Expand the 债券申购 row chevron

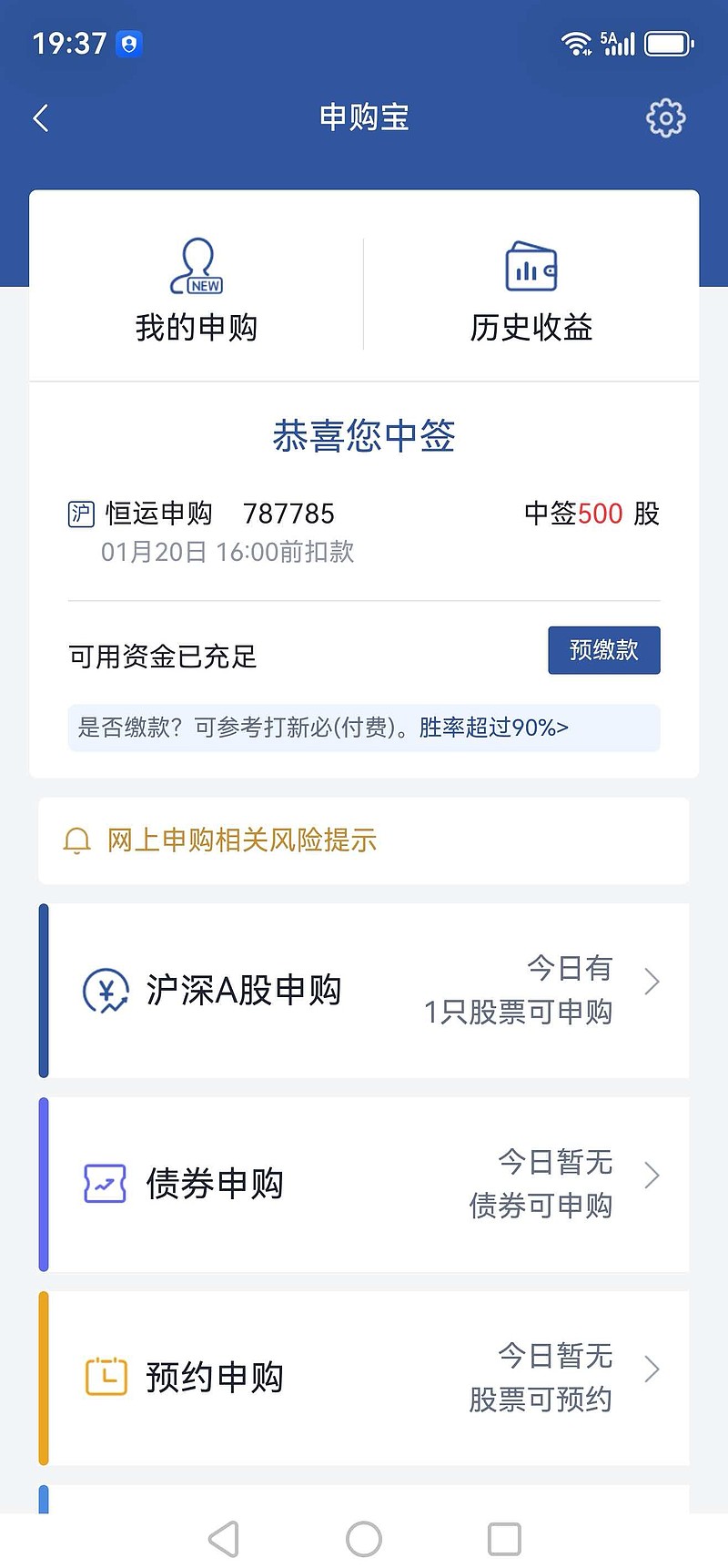(652, 1176)
